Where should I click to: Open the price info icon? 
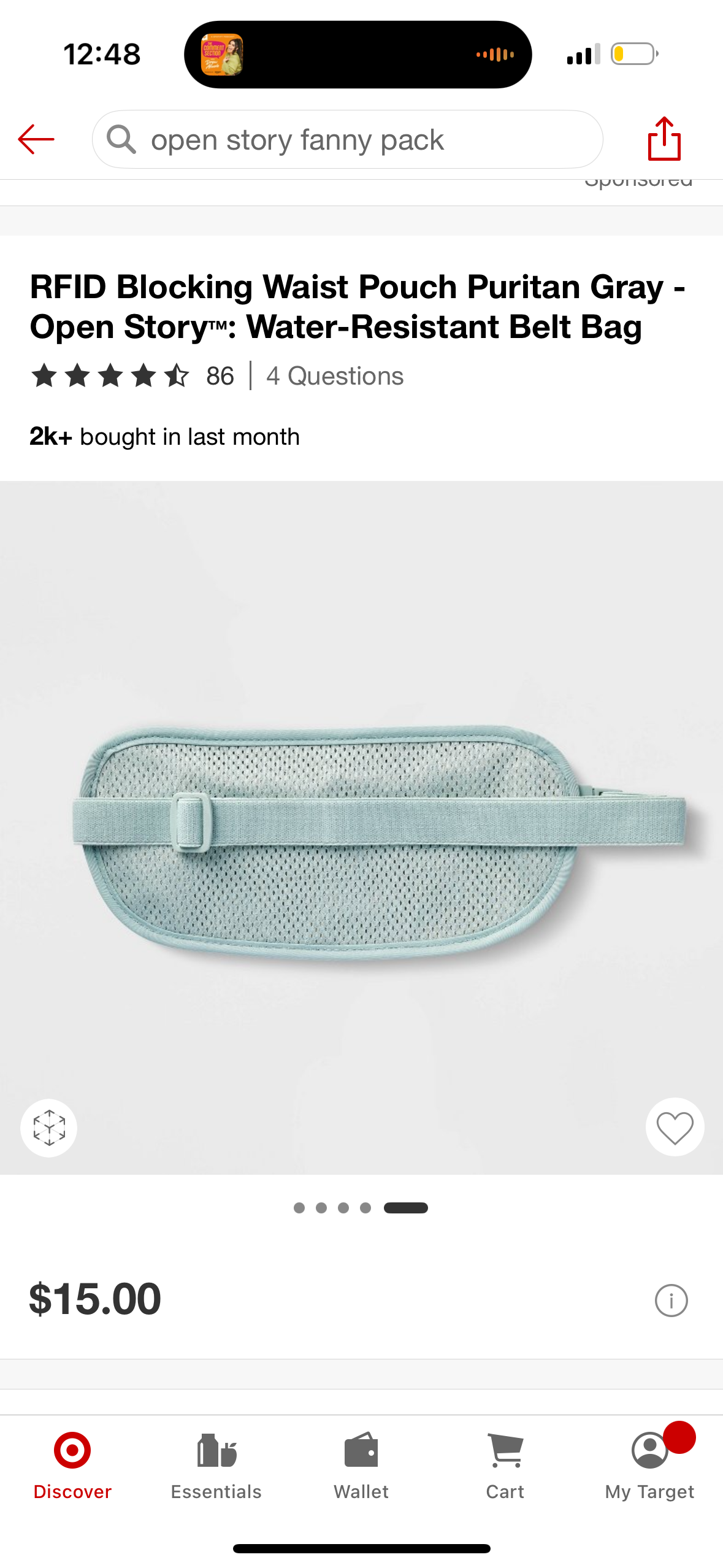pos(671,1300)
